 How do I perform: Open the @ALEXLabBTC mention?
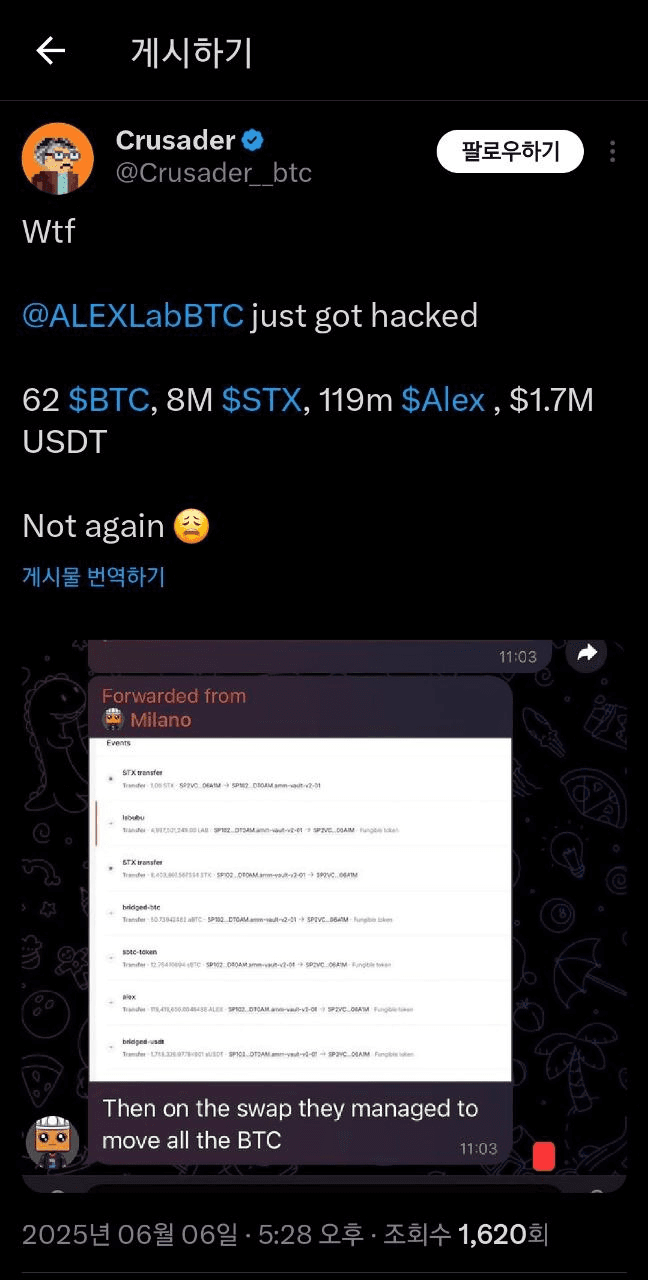pos(133,316)
